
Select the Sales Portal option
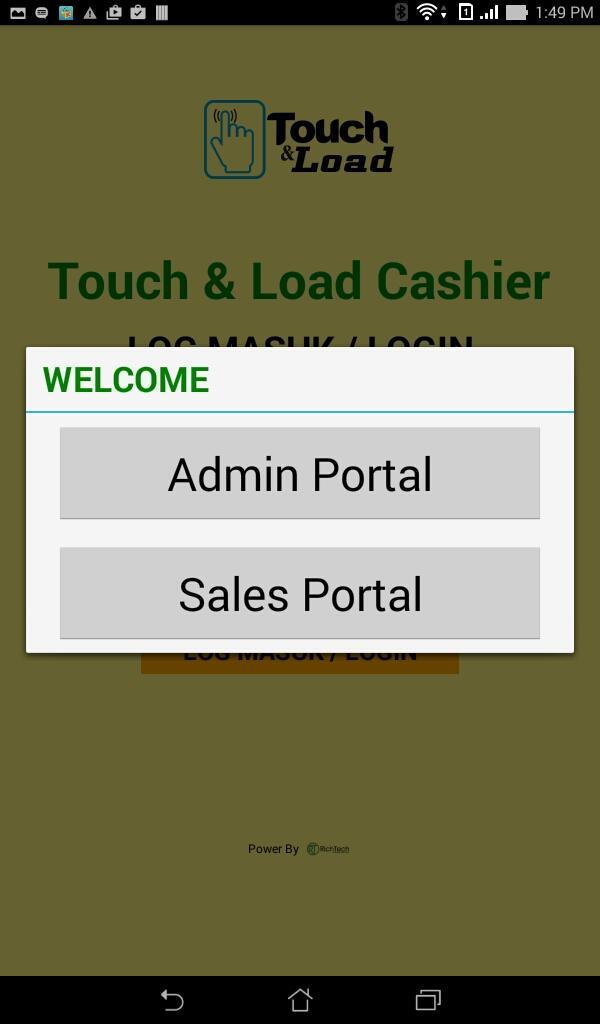(300, 593)
